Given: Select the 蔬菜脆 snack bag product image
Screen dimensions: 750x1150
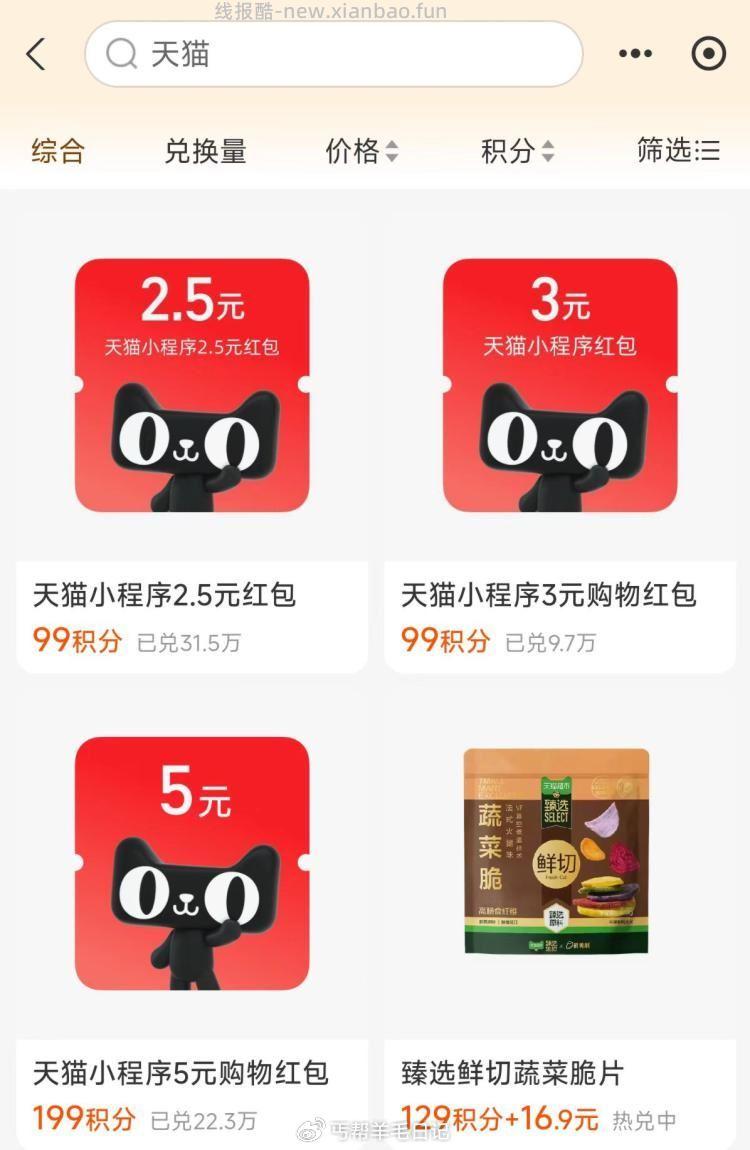Looking at the screenshot, I should 560,855.
